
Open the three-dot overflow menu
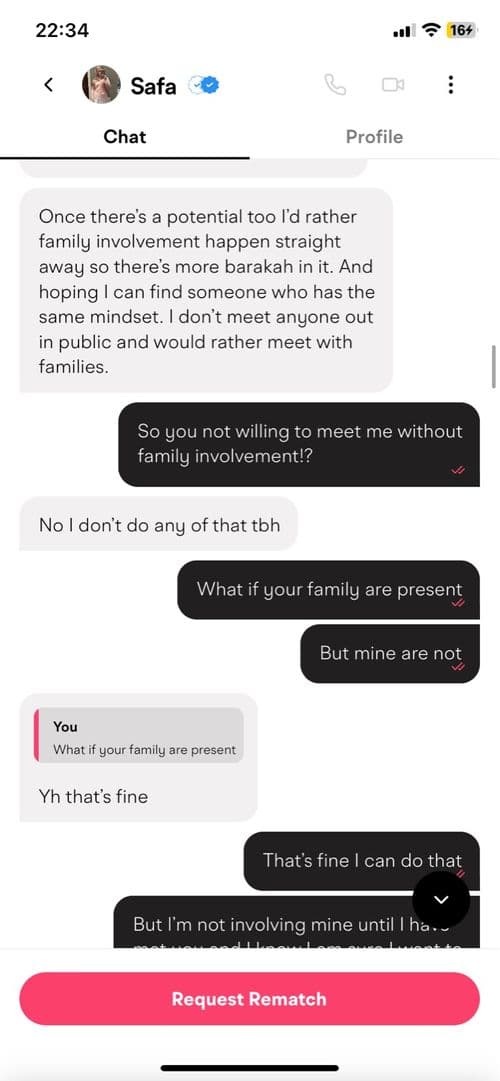(x=450, y=85)
